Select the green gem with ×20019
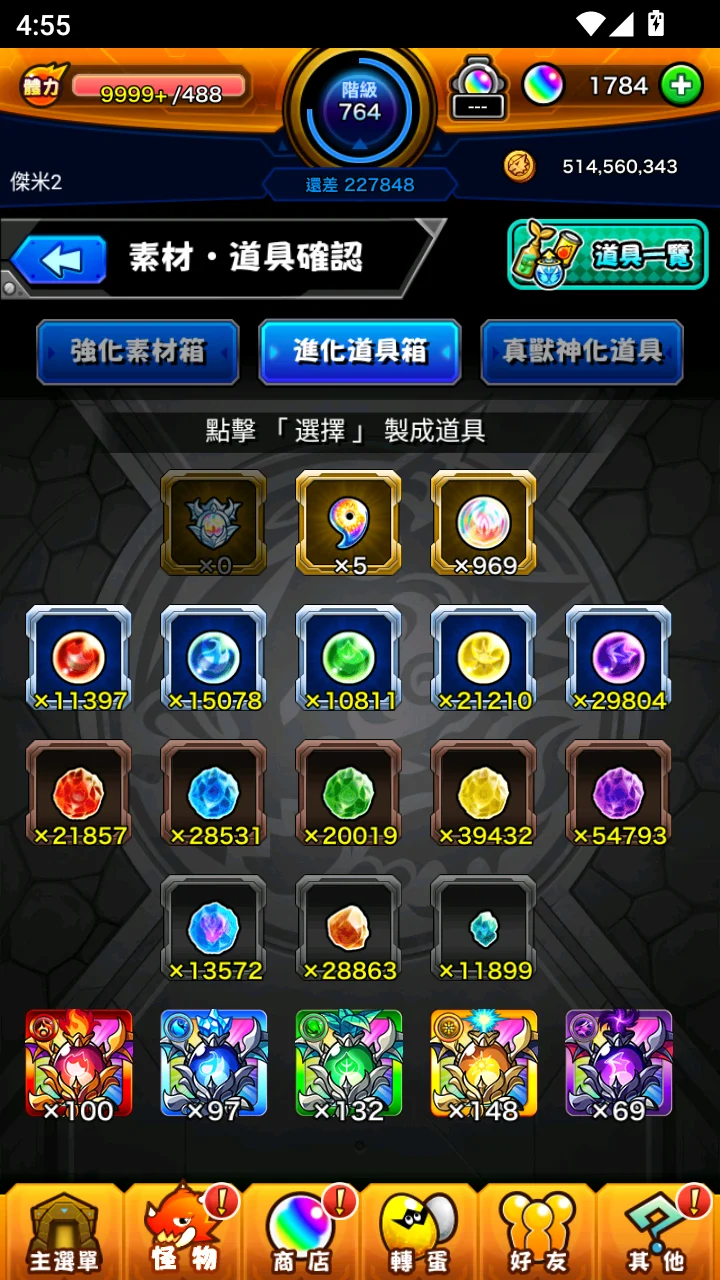Screen dimensions: 720x1280 pyautogui.click(x=349, y=793)
